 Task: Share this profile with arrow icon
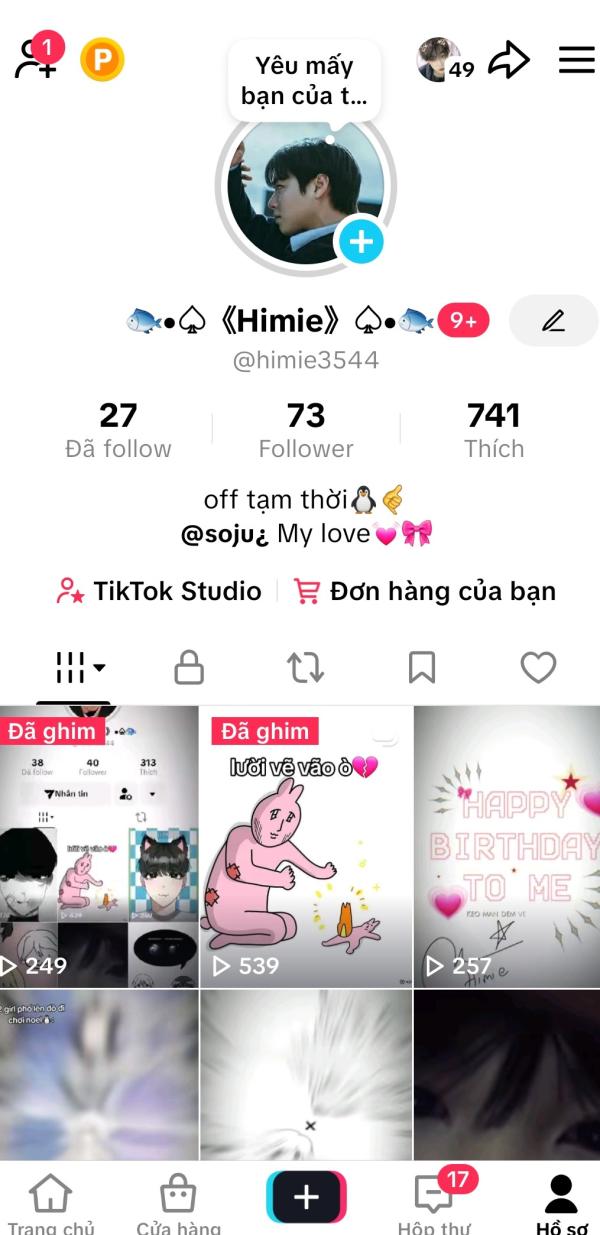[x=509, y=60]
